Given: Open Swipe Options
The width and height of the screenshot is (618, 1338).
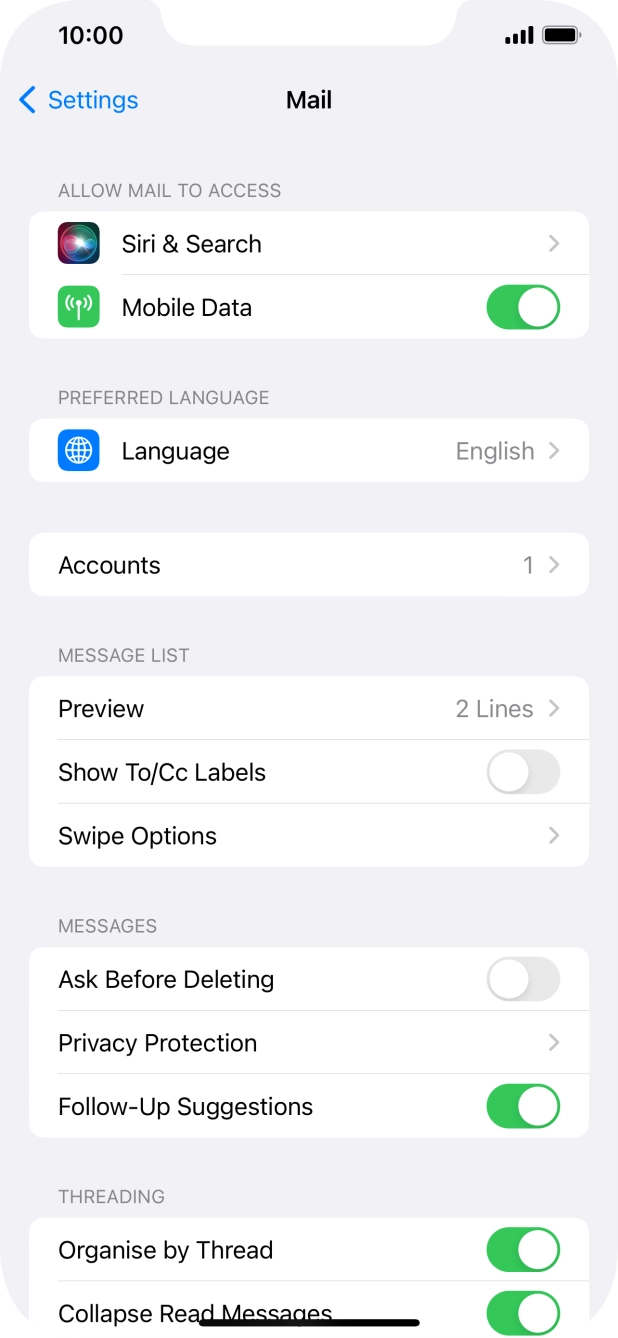Looking at the screenshot, I should click(x=309, y=836).
